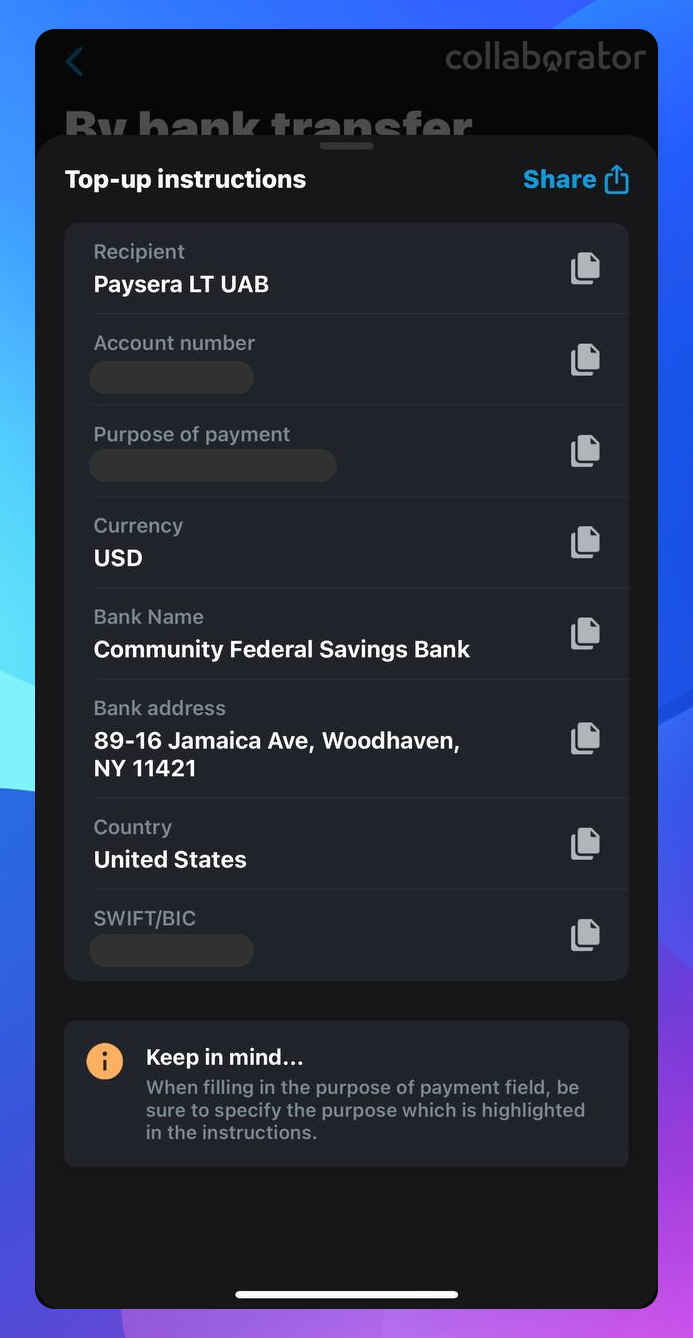Image resolution: width=693 pixels, height=1338 pixels.
Task: Copy the Bank Name
Action: (x=585, y=633)
